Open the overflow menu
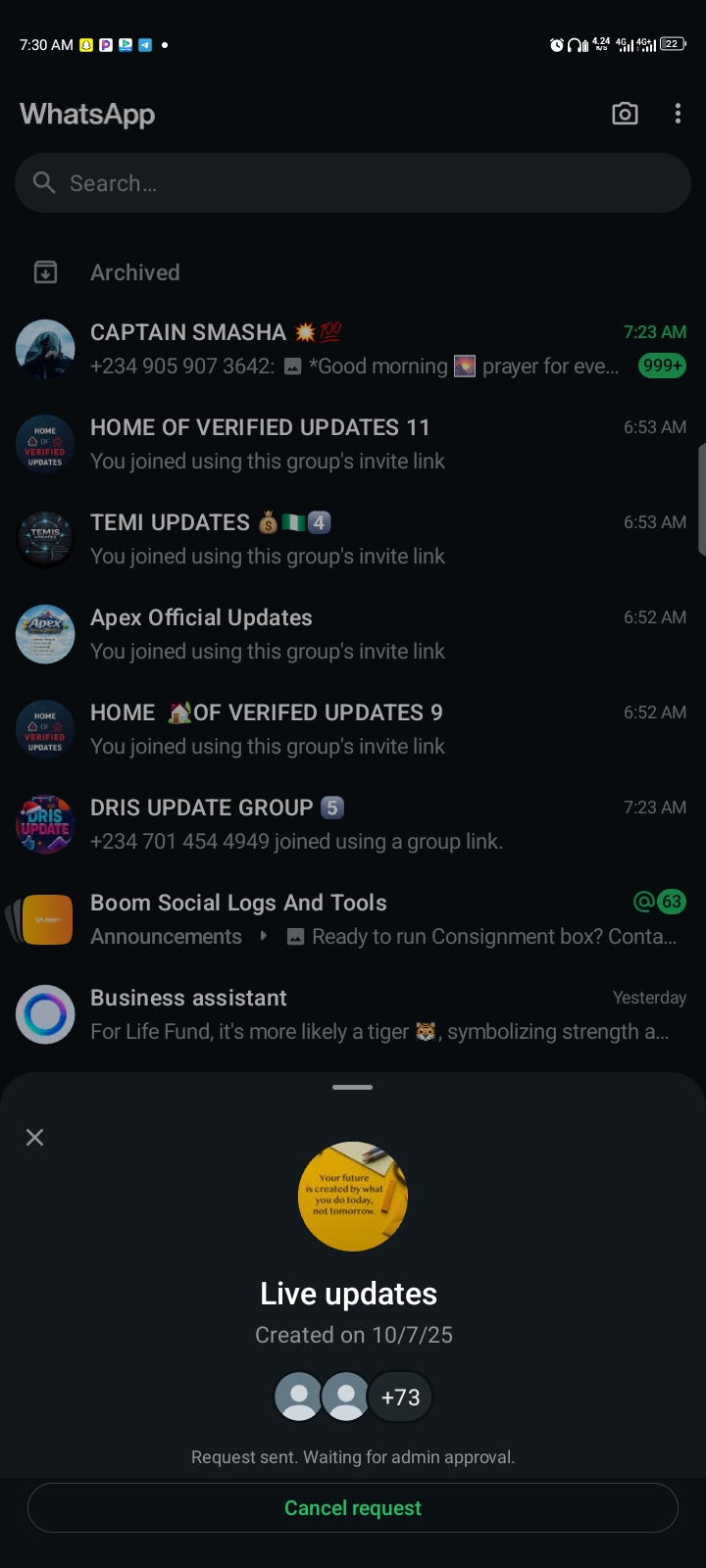The width and height of the screenshot is (706, 1568). click(678, 114)
